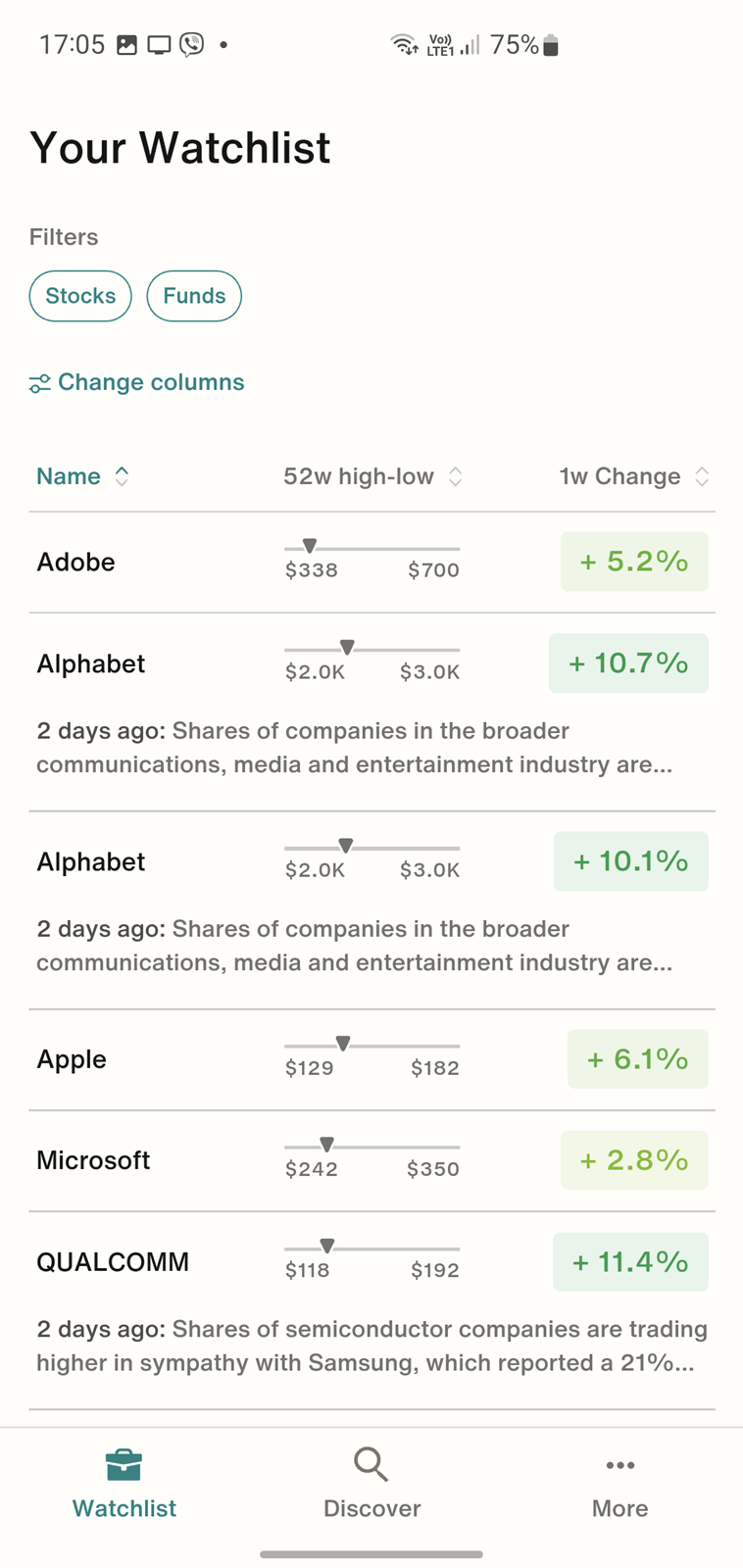Viewport: 743px width, 1568px height.
Task: Sort by 1w Change column
Action: pos(634,476)
